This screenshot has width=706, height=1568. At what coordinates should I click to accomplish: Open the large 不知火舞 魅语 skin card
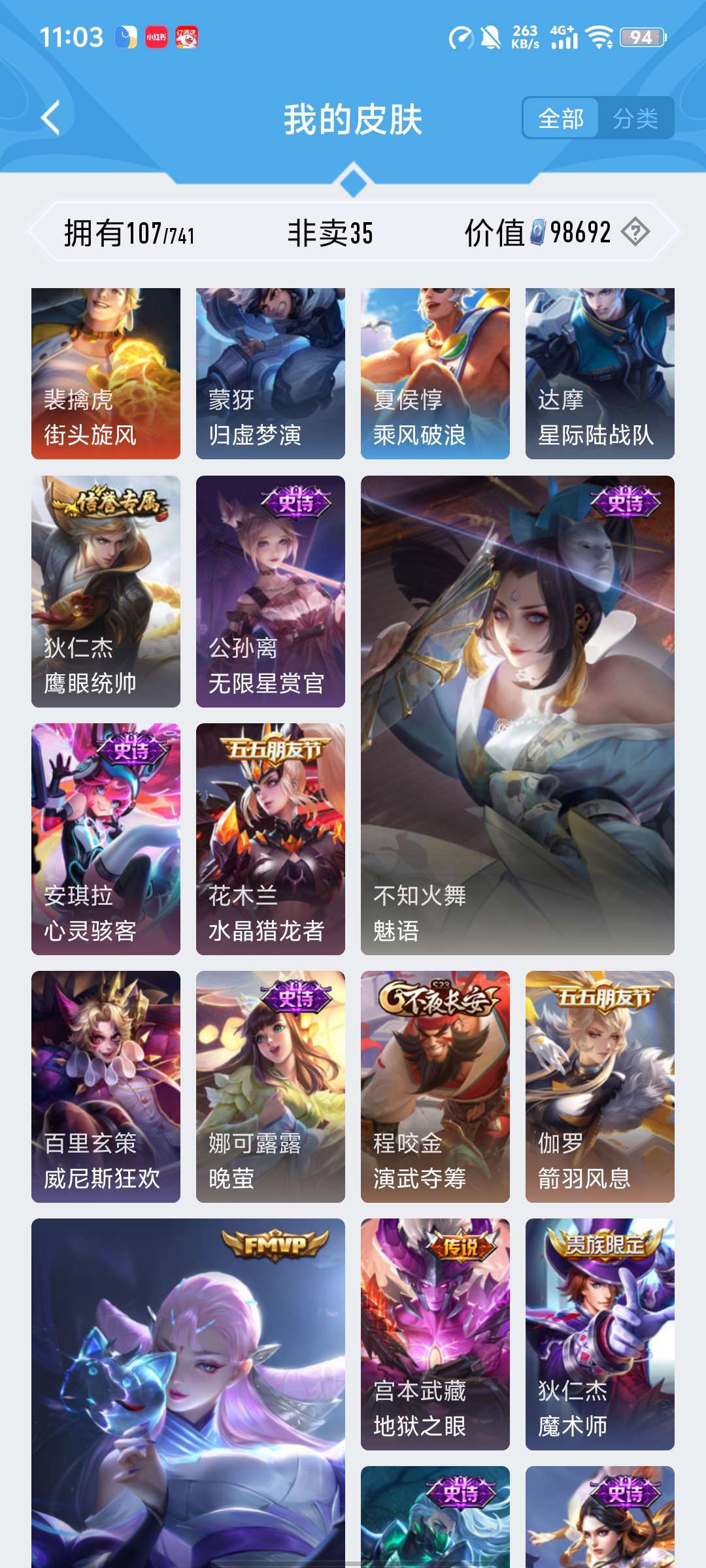click(x=518, y=715)
